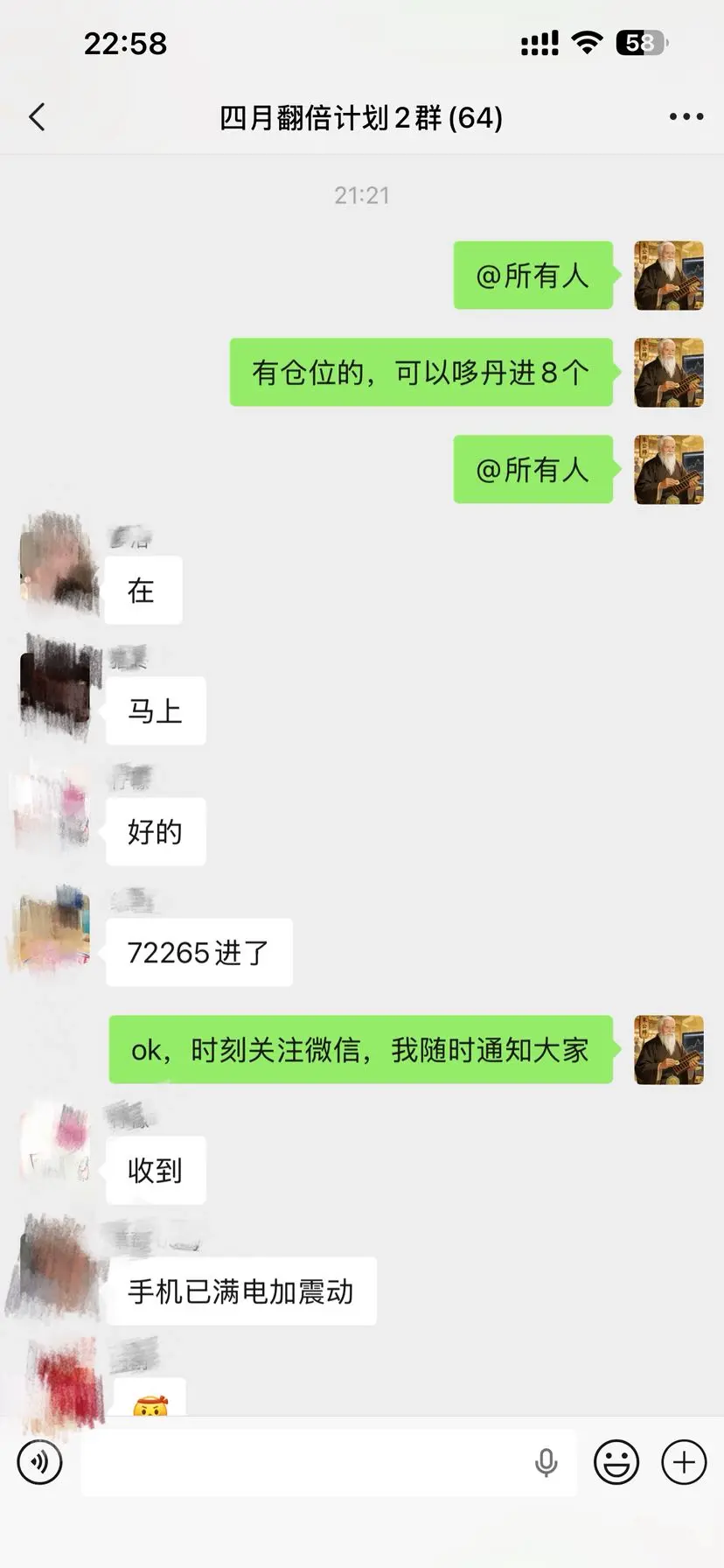Tap the 21:21 timestamp label

[361, 195]
